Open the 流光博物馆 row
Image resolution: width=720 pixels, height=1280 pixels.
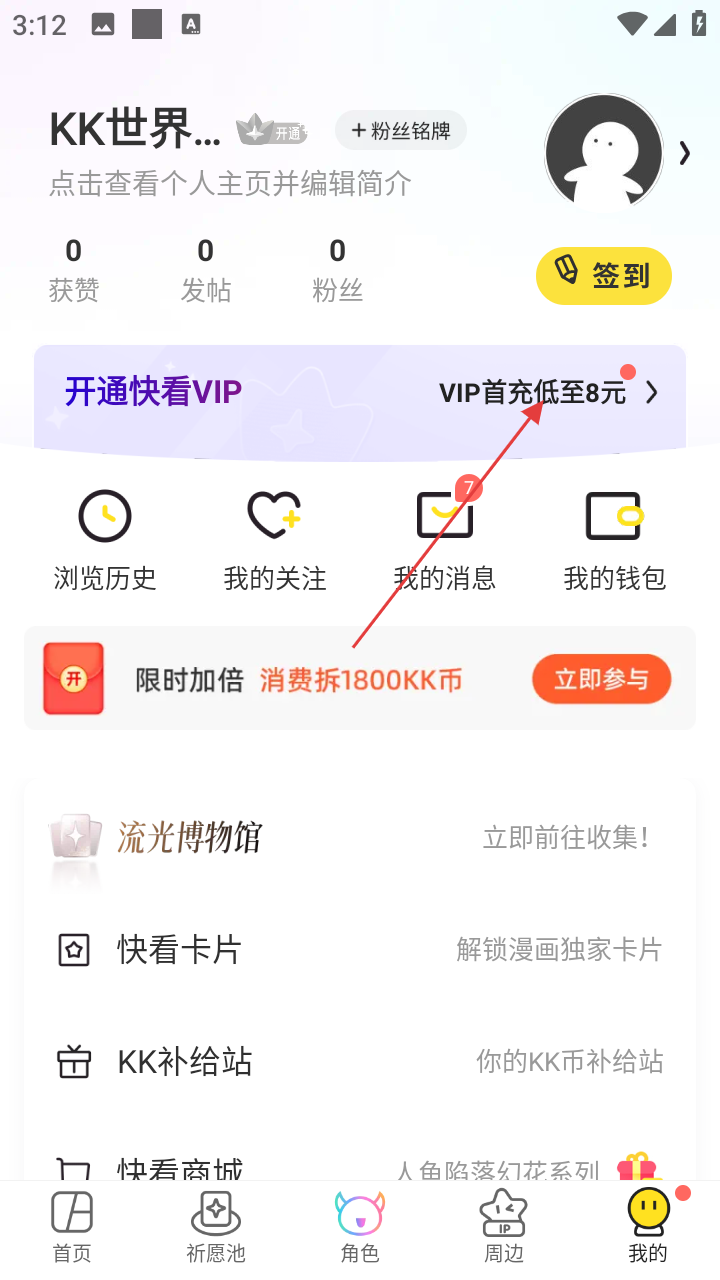[360, 837]
